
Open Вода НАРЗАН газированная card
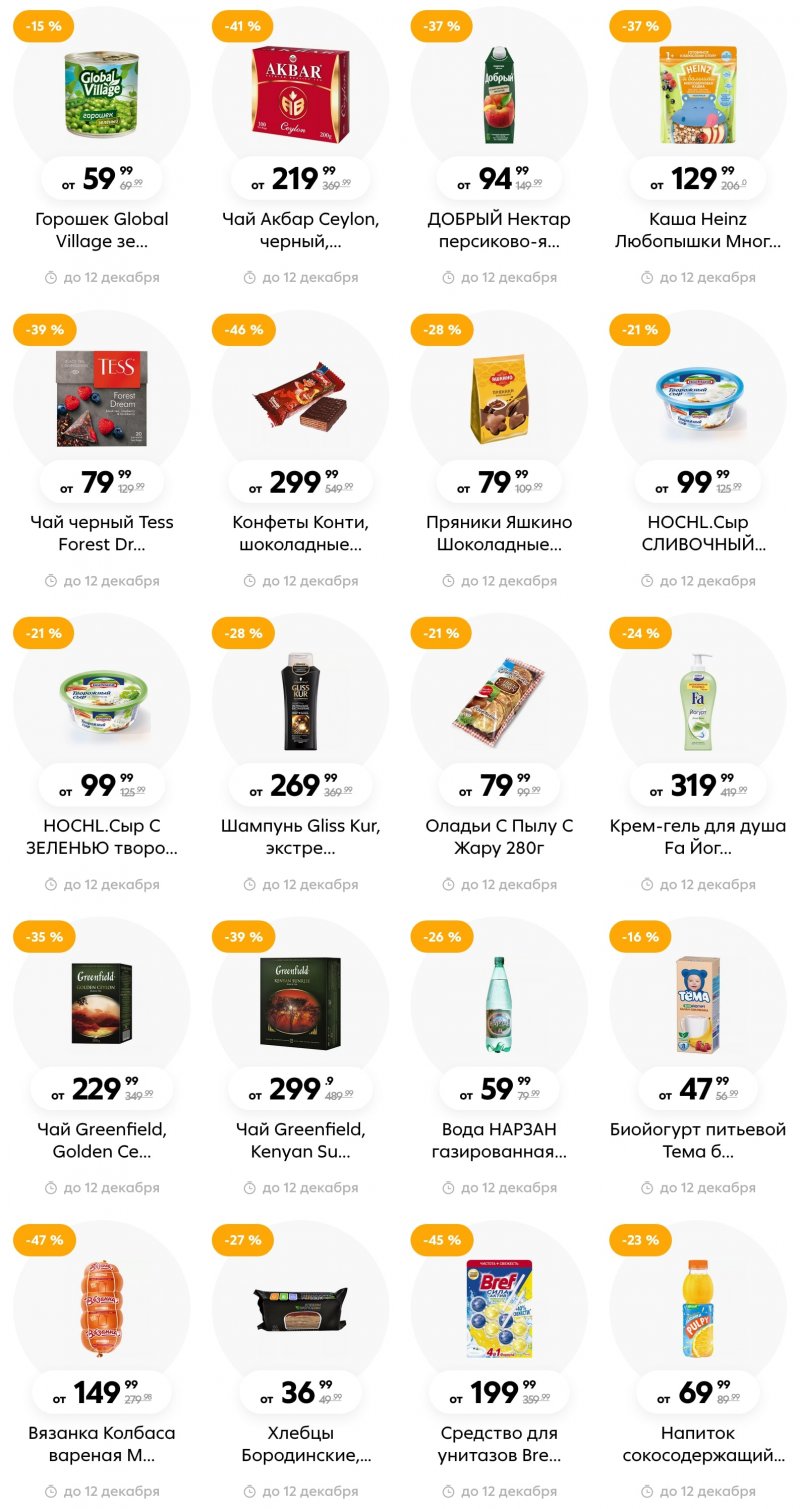pyautogui.click(x=499, y=1003)
